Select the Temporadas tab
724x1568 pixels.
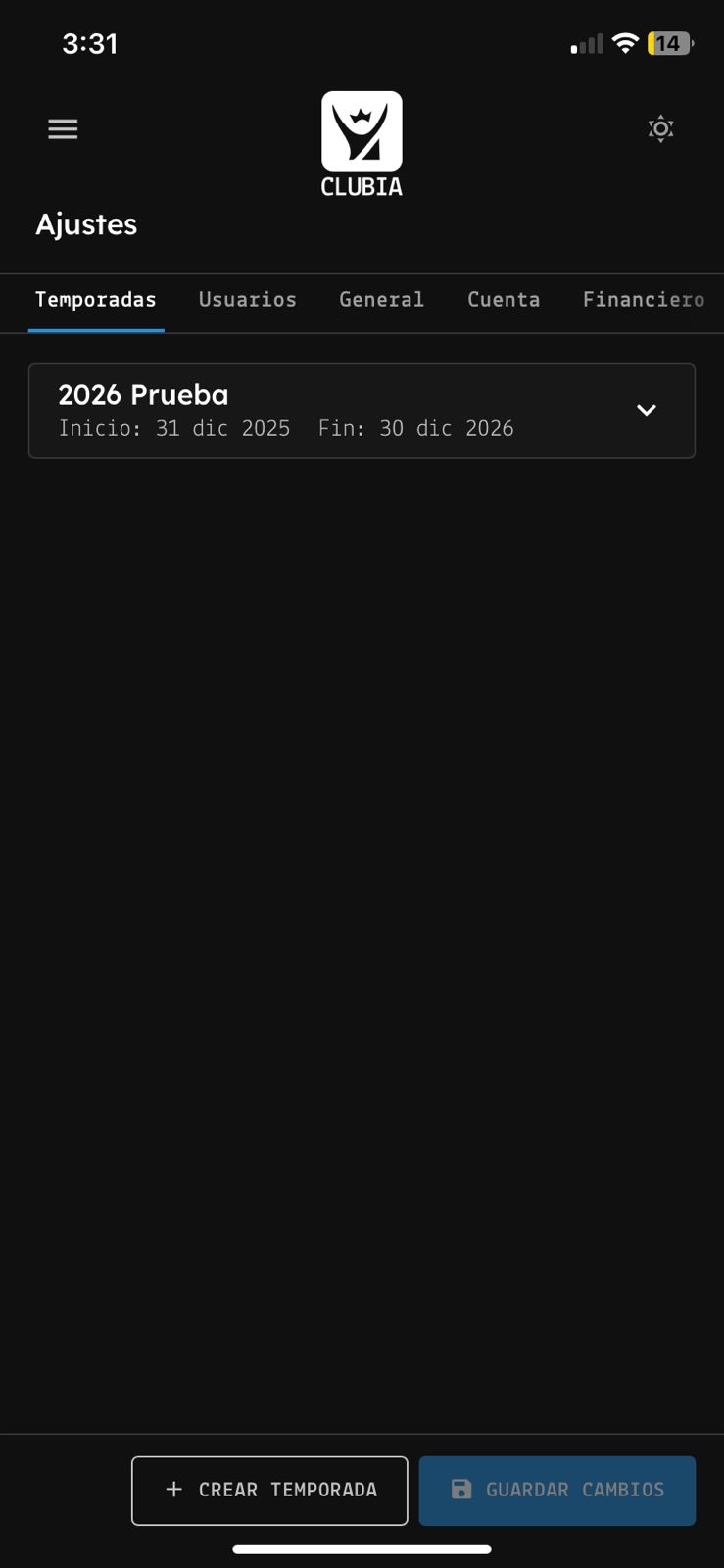click(96, 300)
